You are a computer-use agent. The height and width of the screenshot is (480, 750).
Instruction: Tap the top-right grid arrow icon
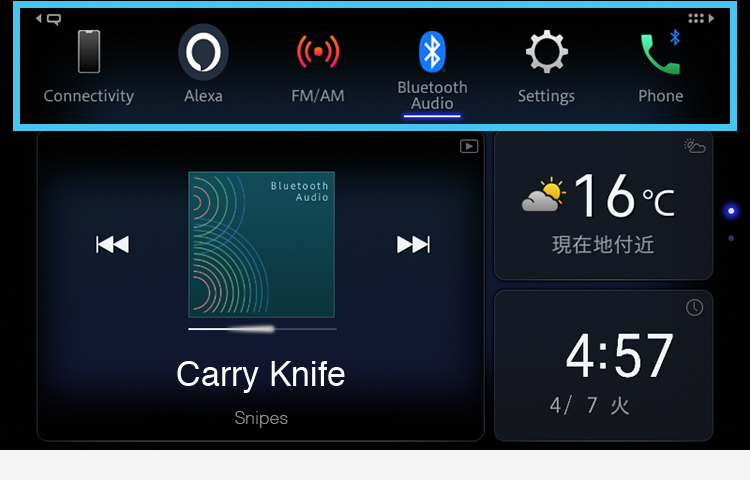point(701,18)
